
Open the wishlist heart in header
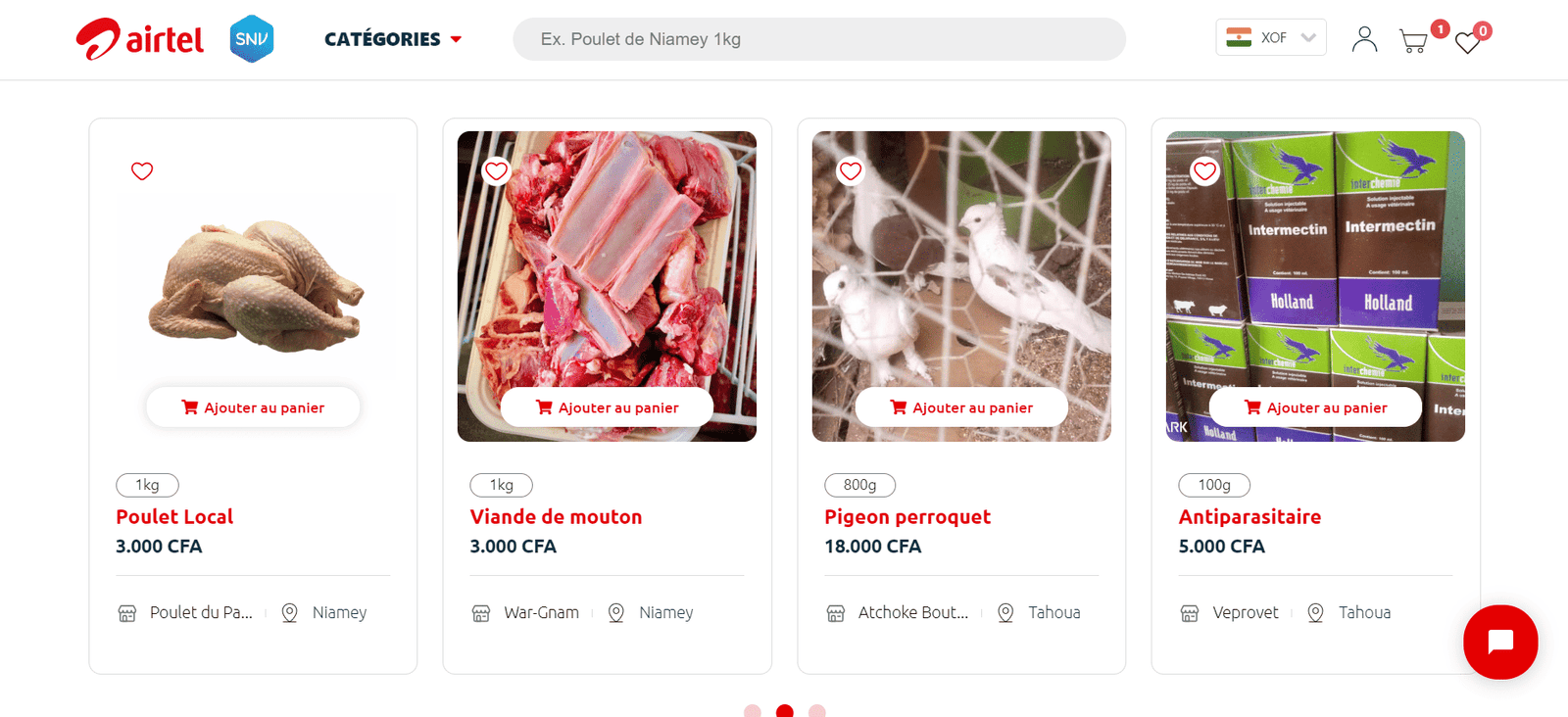point(1467,43)
